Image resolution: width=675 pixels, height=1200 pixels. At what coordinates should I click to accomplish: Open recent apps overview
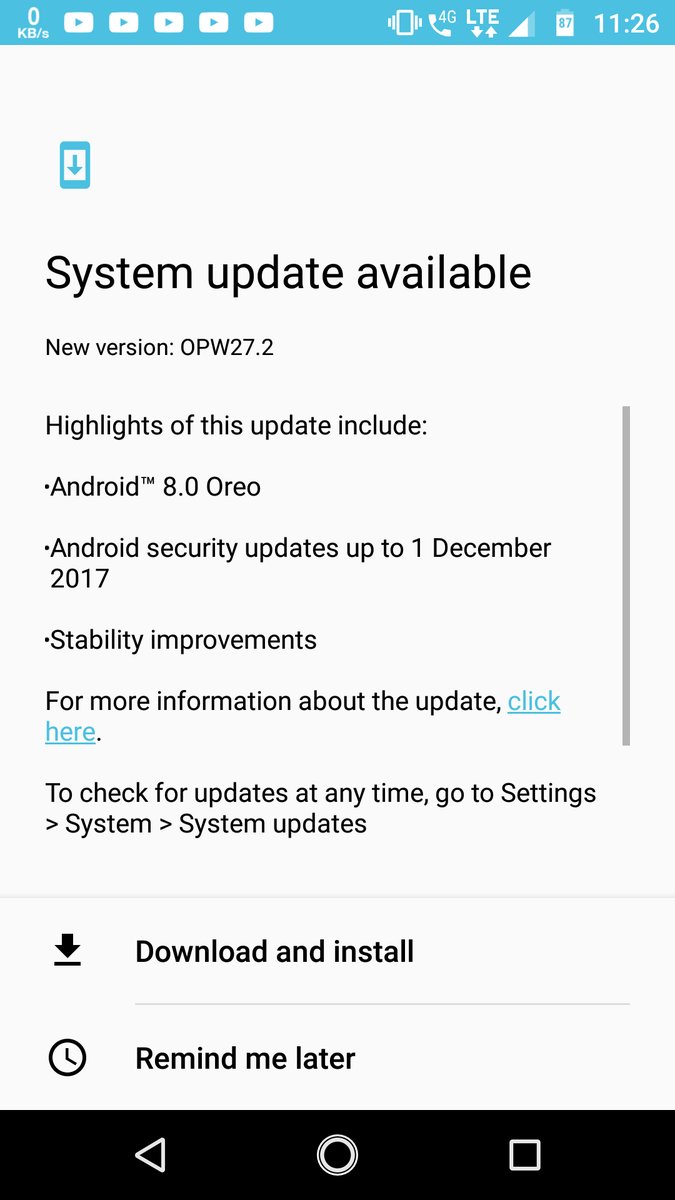524,1155
